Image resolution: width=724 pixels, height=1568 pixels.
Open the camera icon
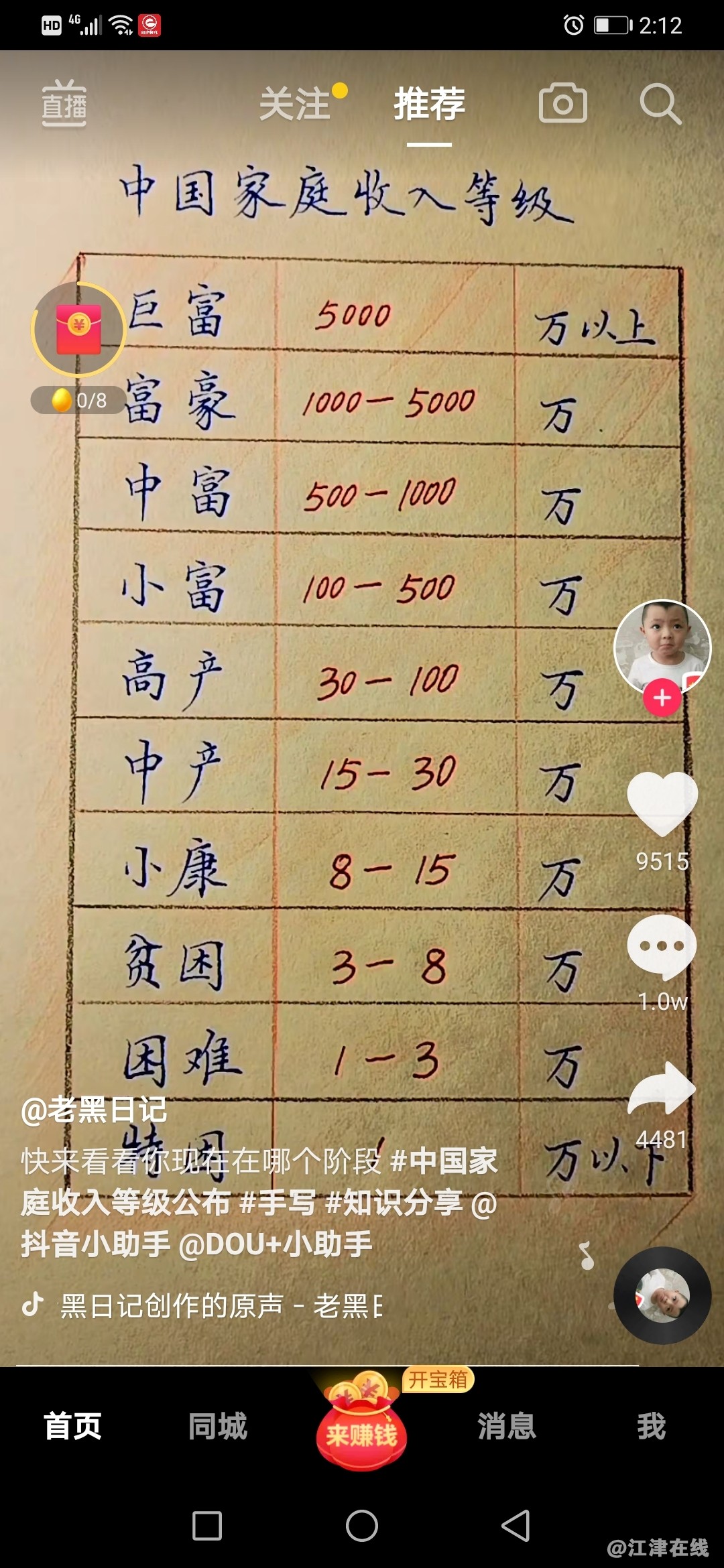562,103
